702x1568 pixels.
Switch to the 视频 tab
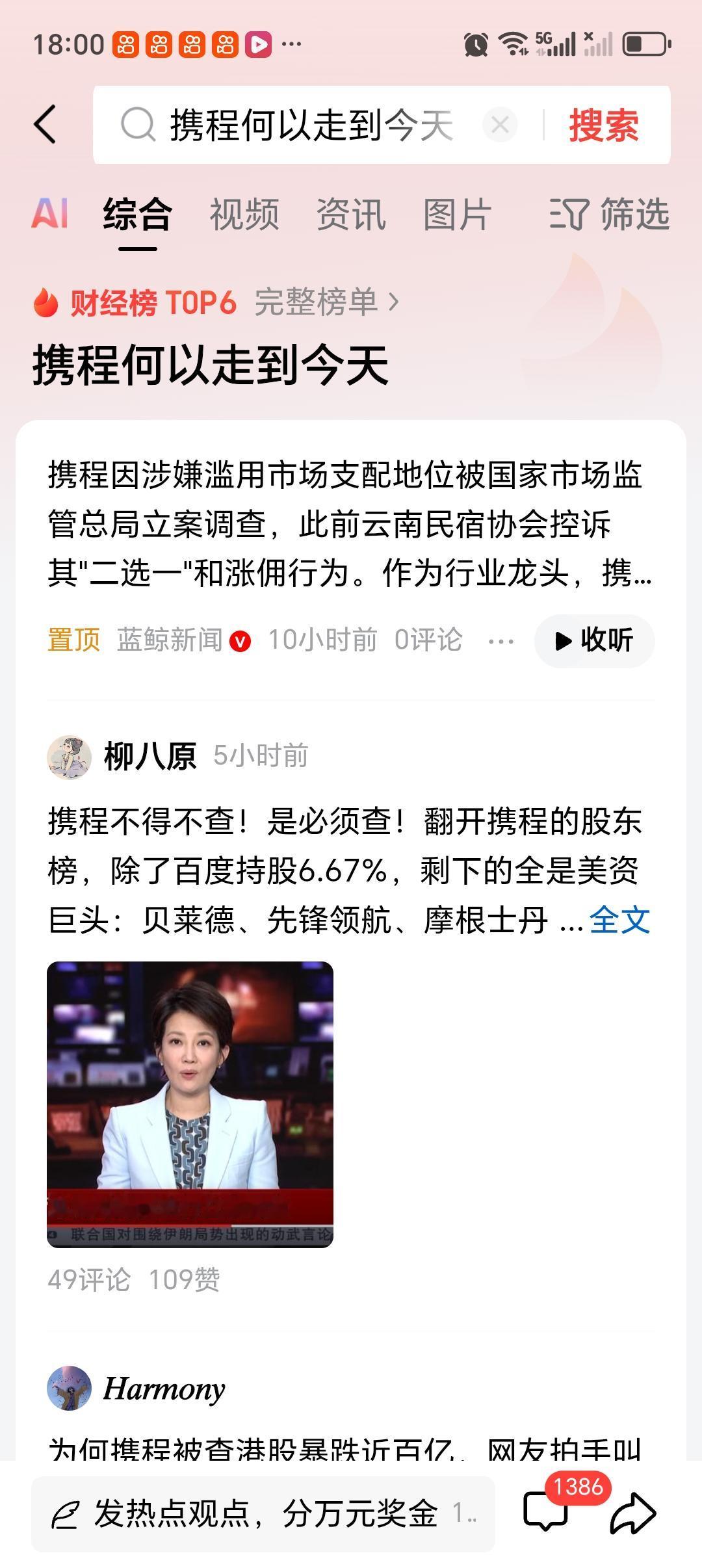point(244,215)
